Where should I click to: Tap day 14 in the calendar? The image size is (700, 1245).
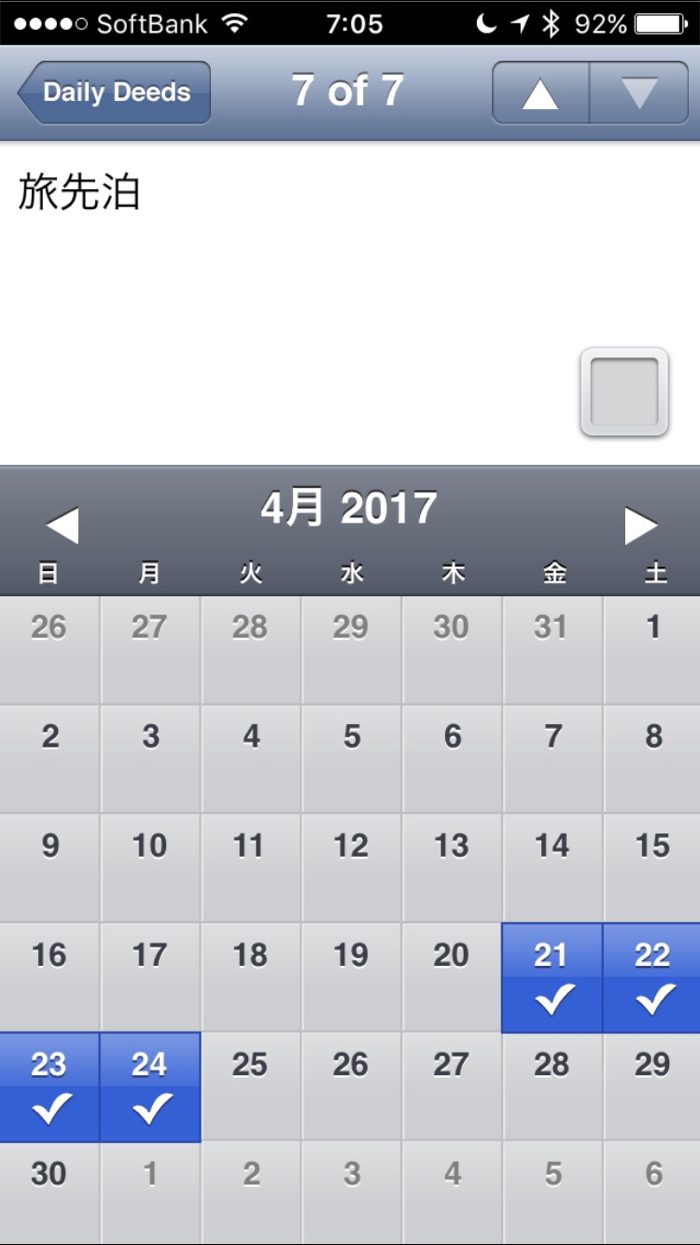point(552,868)
